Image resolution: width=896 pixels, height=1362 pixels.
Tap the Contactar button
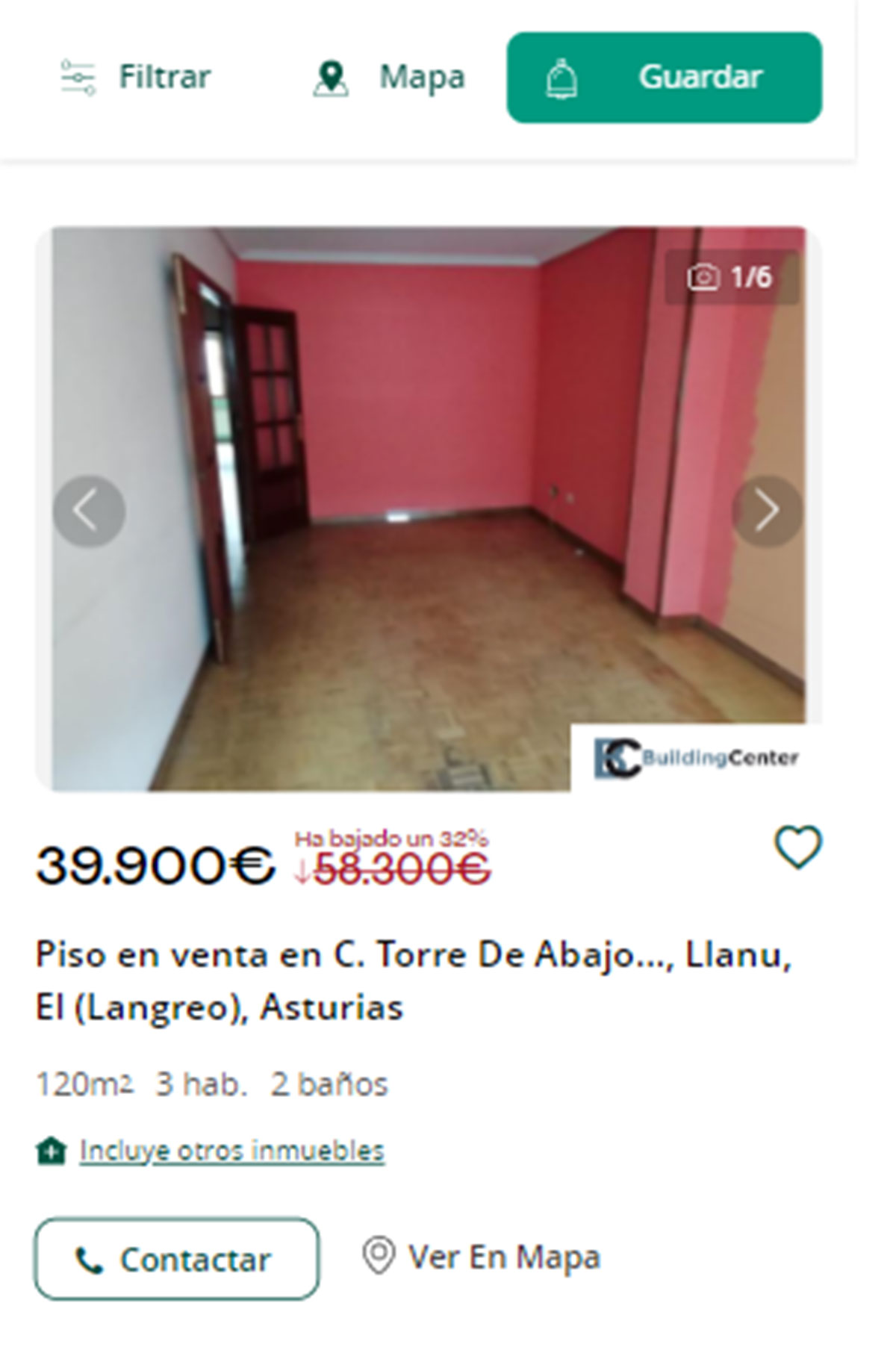click(176, 1260)
